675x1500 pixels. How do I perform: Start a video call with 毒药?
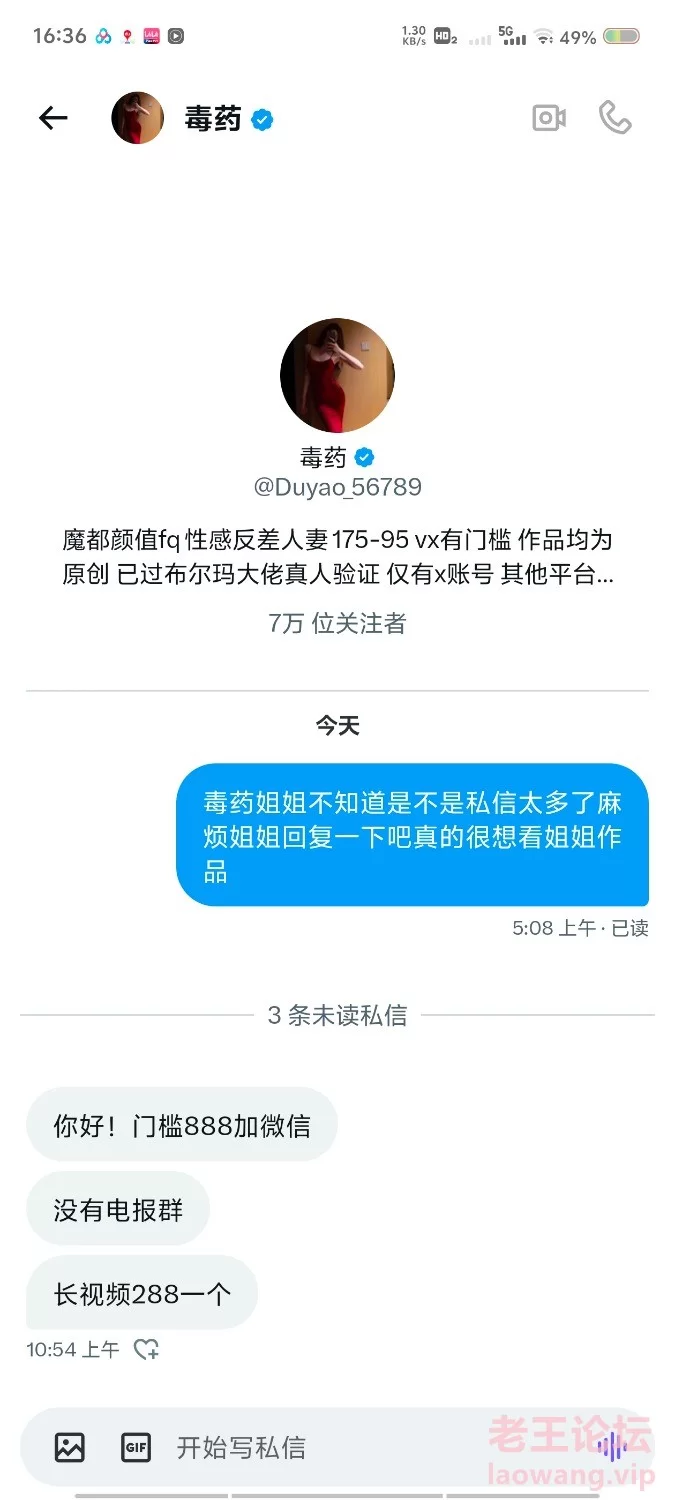pyautogui.click(x=549, y=118)
